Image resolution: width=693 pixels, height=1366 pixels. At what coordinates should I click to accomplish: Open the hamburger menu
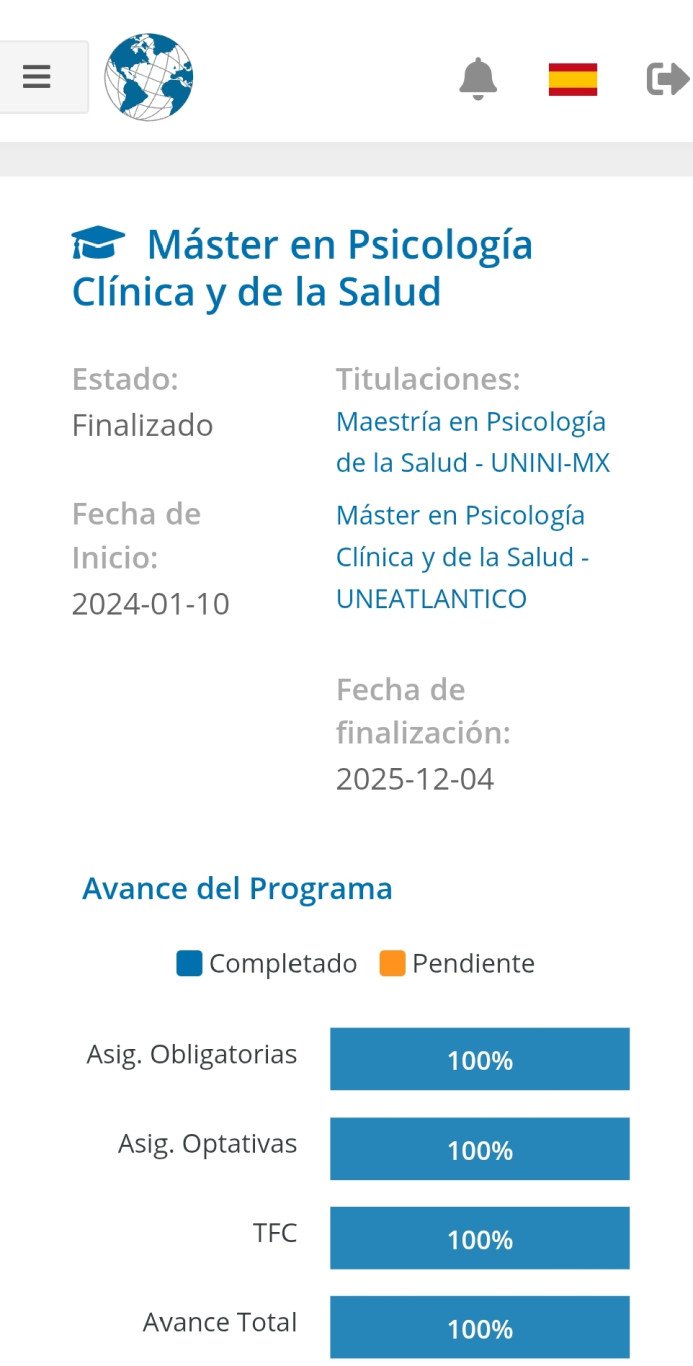[37, 77]
